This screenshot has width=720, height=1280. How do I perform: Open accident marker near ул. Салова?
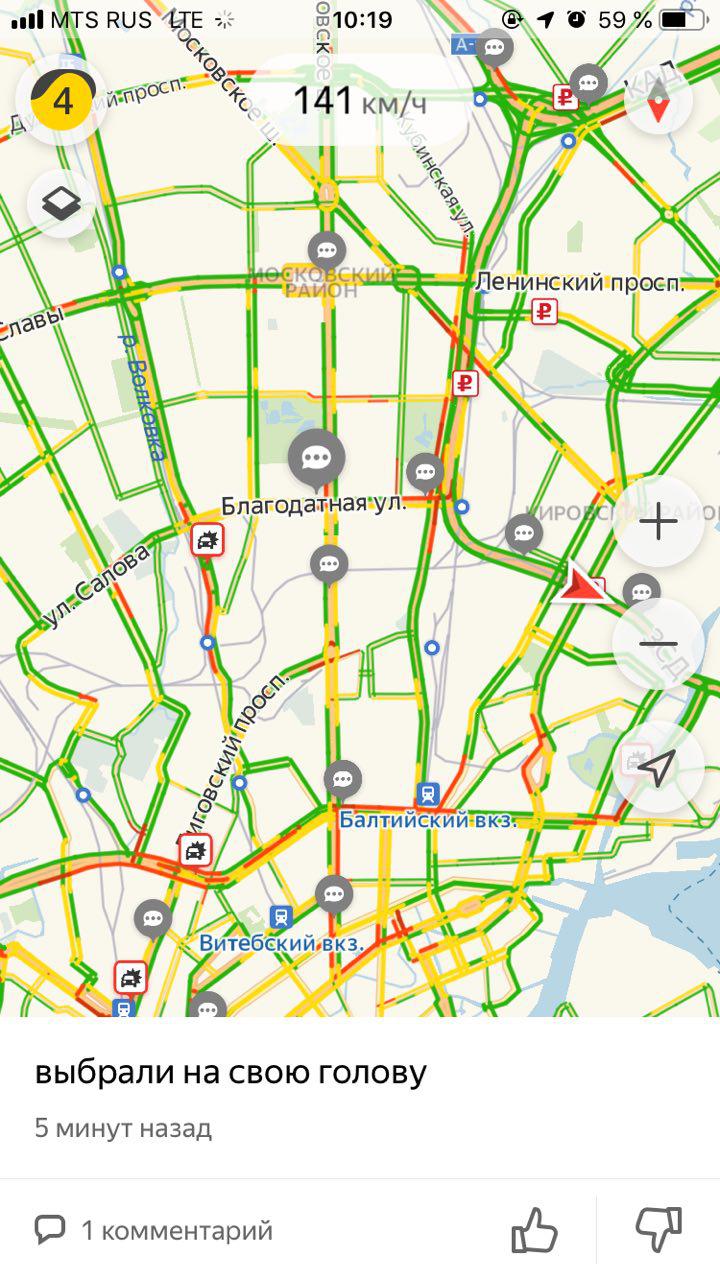point(208,541)
